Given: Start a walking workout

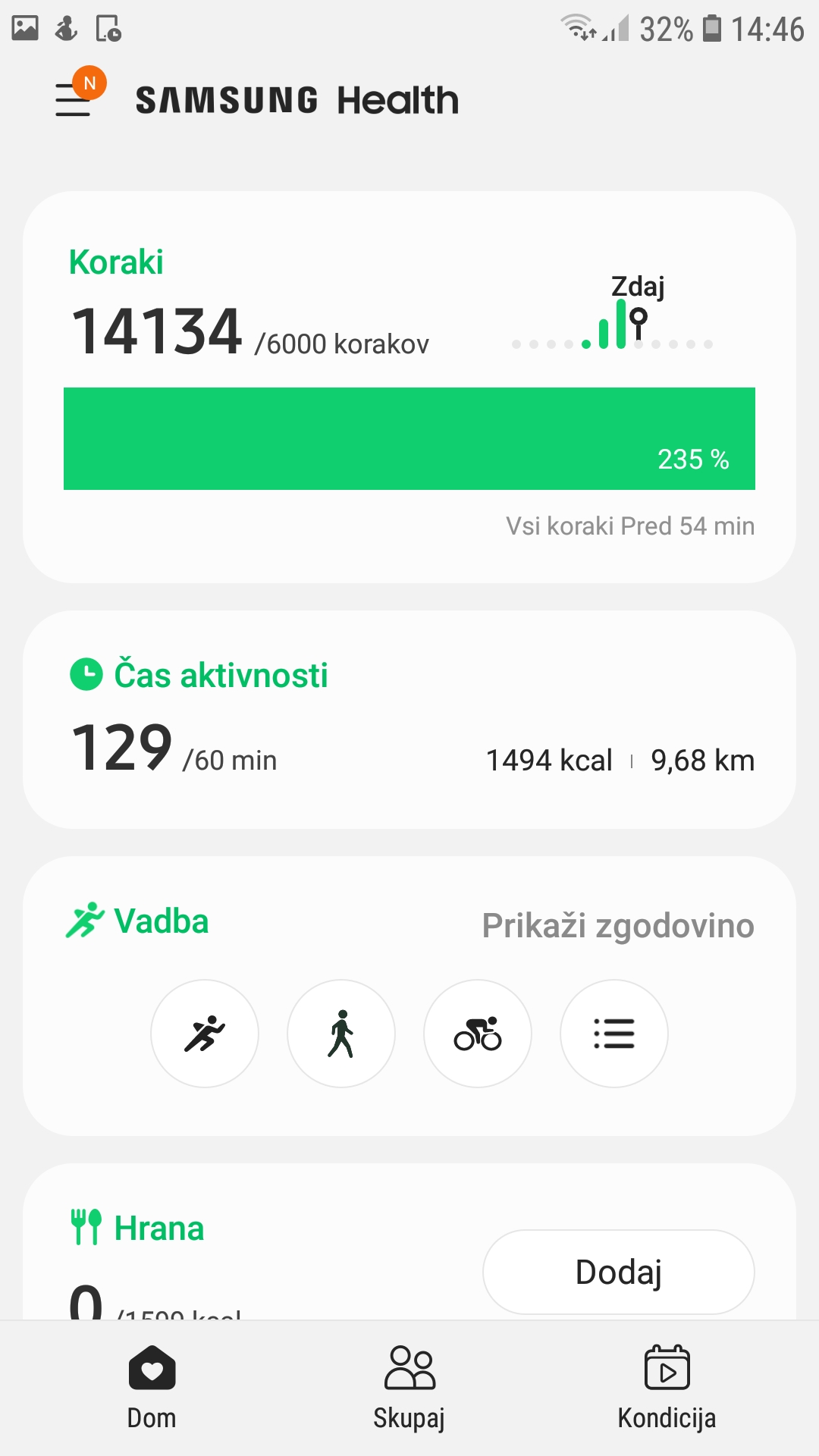Looking at the screenshot, I should point(341,1034).
